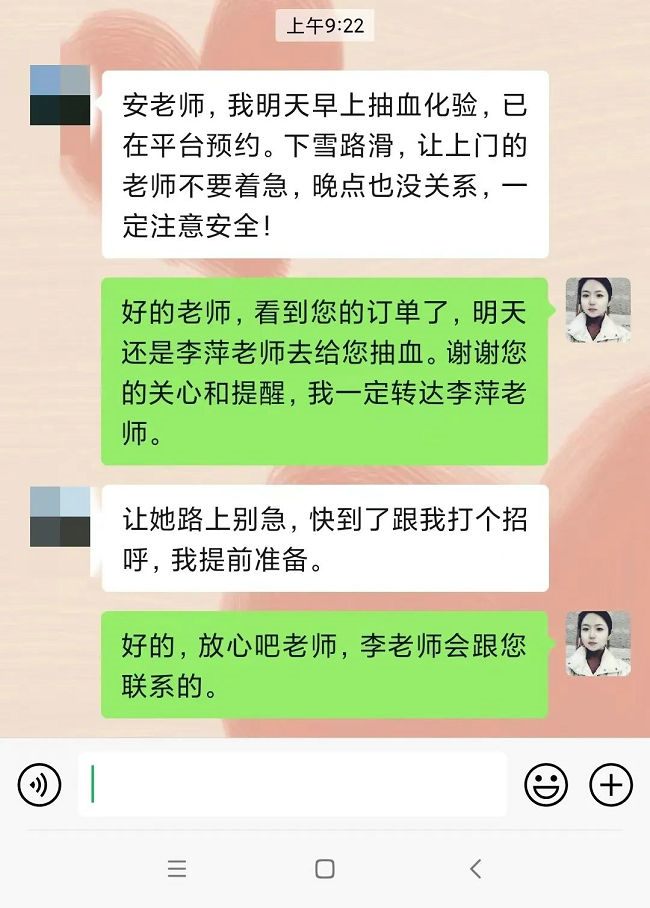This screenshot has height=908, width=650.
Task: View profile avatar beside "让她路上别急" message
Action: pos(60,516)
